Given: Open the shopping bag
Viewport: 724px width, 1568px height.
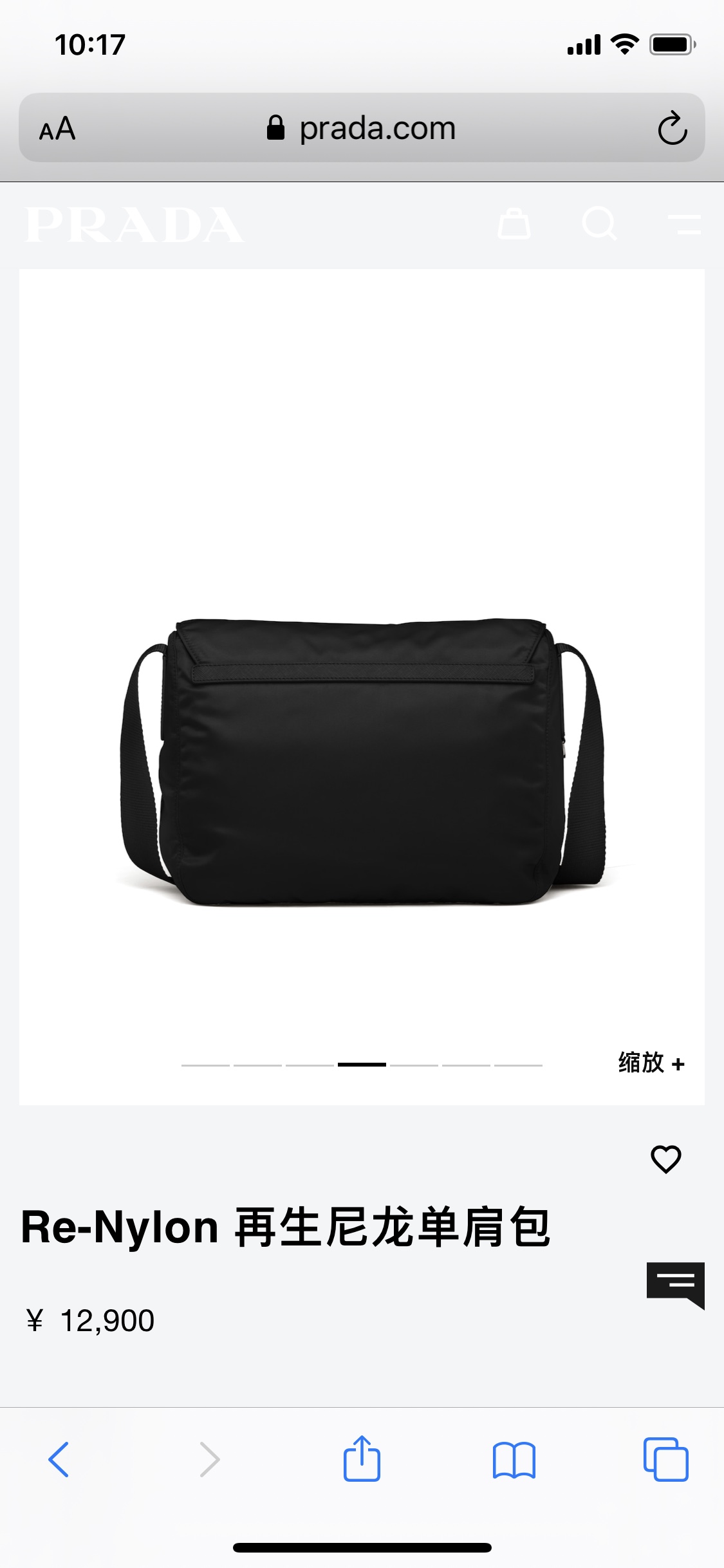Looking at the screenshot, I should point(514,224).
